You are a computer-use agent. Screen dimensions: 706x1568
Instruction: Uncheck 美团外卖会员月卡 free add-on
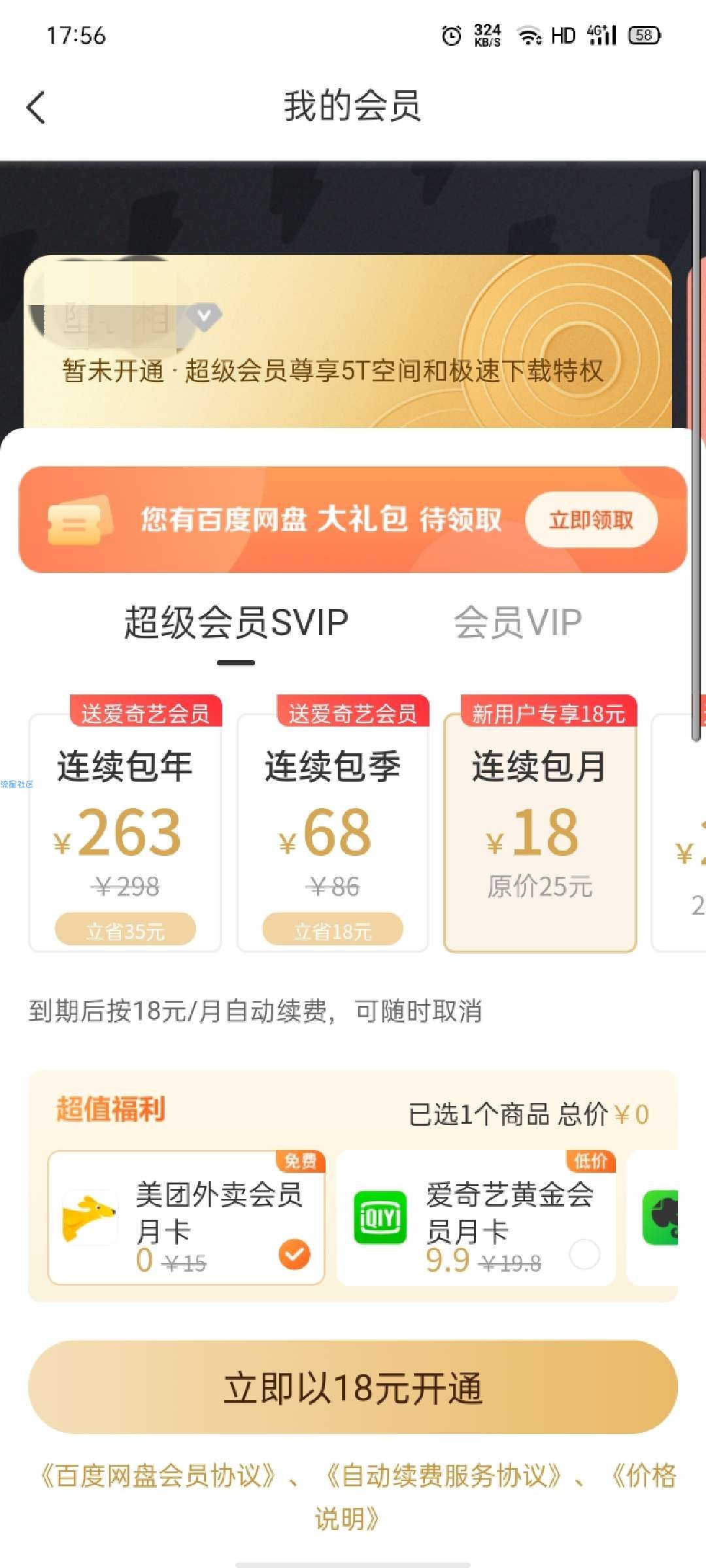pos(294,1254)
